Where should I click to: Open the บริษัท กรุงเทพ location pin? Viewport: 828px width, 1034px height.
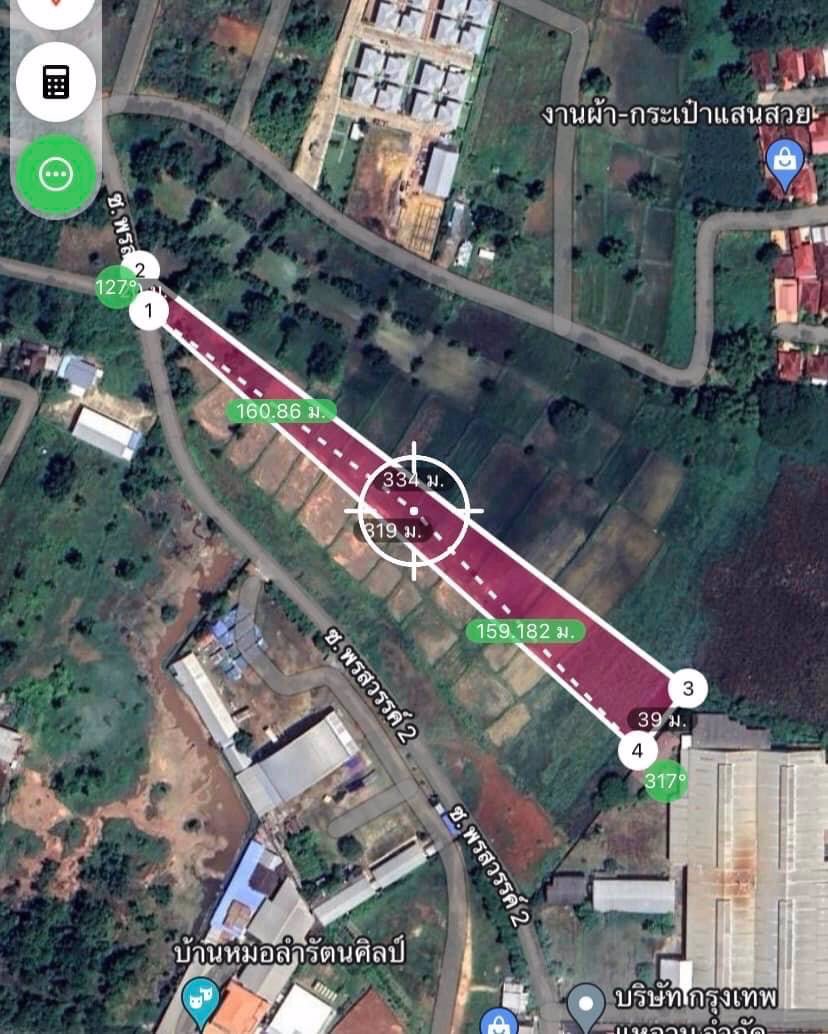(x=585, y=1002)
